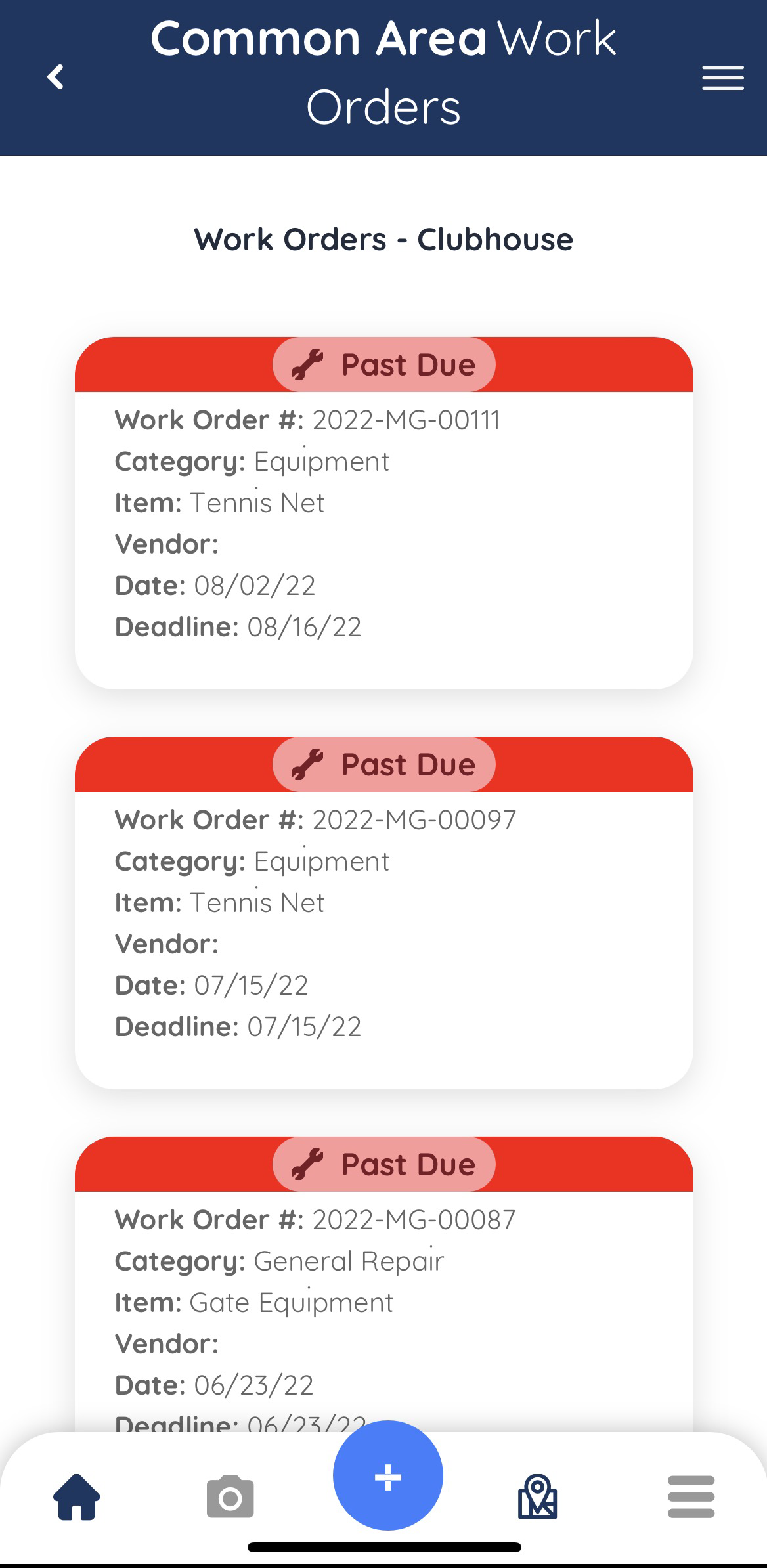This screenshot has height=1568, width=767.
Task: Tap the wrench icon on work order 2022-MG-00097
Action: click(308, 764)
